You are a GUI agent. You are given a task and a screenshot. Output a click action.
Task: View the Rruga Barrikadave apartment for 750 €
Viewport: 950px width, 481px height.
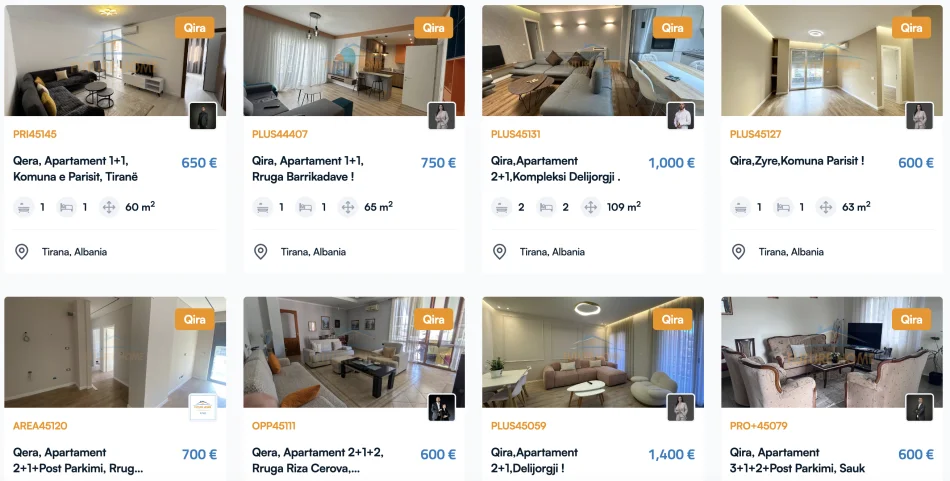pos(309,168)
